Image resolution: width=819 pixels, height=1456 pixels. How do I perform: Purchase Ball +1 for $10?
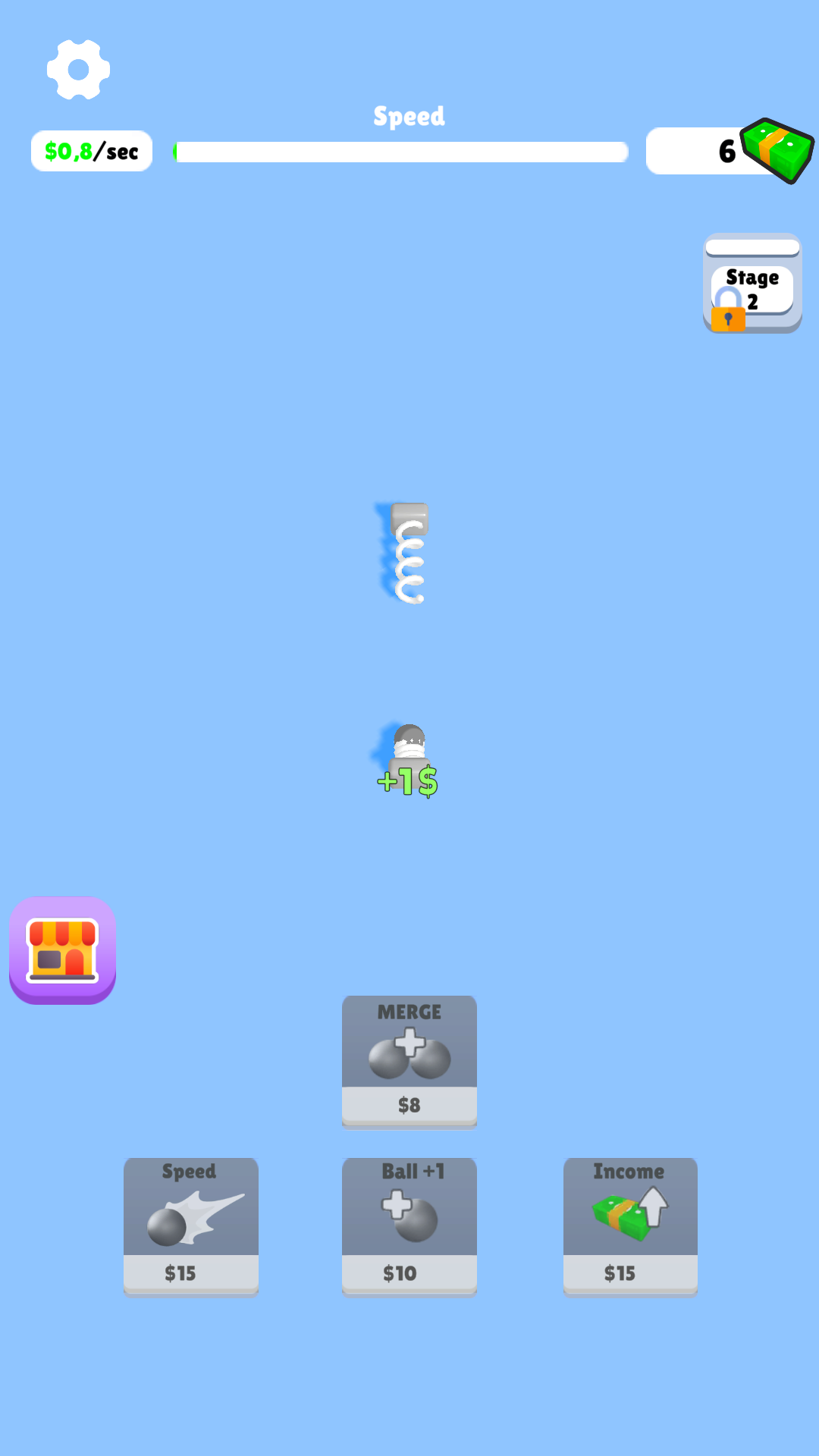tap(409, 1273)
